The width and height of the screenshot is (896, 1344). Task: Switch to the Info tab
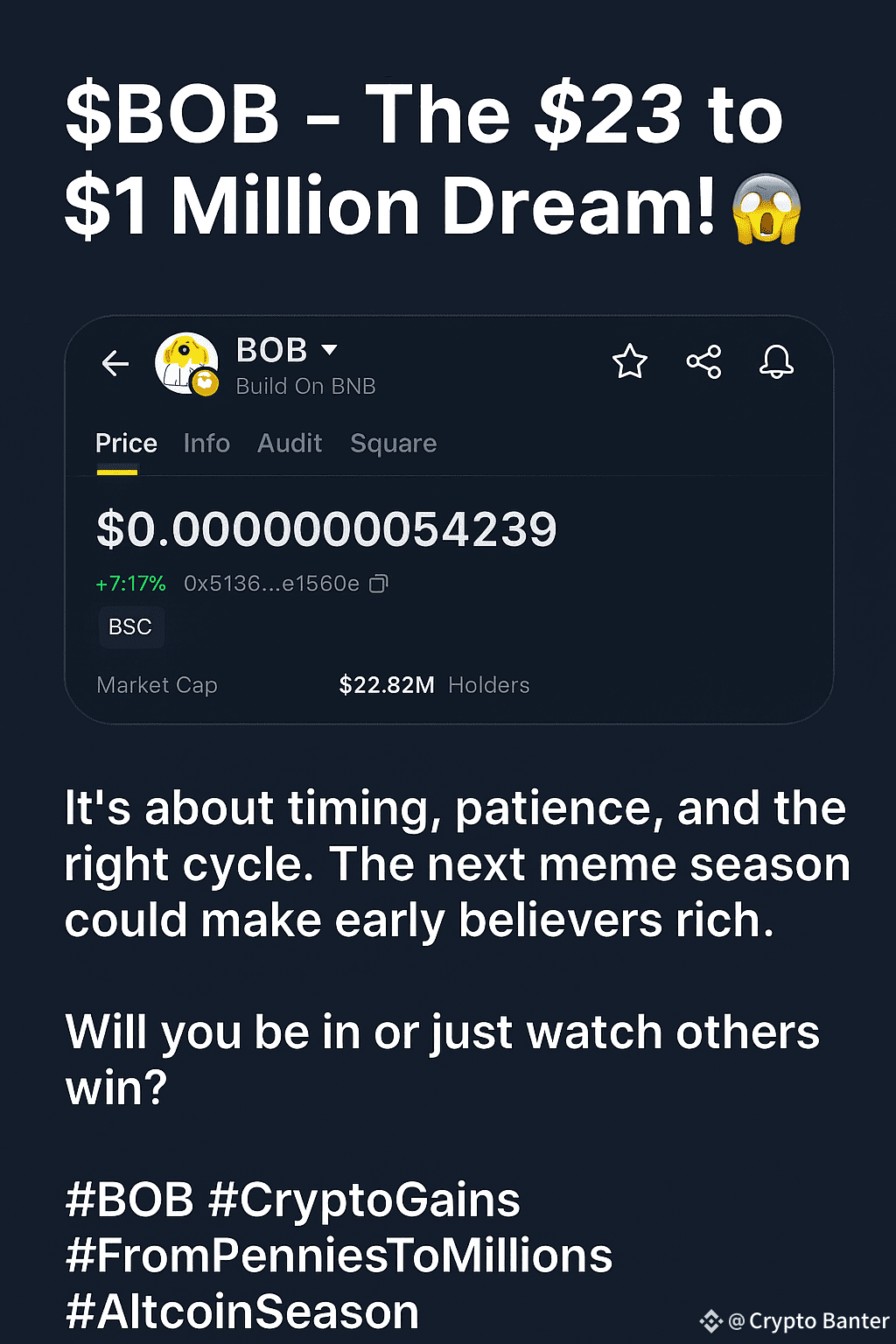pos(206,444)
